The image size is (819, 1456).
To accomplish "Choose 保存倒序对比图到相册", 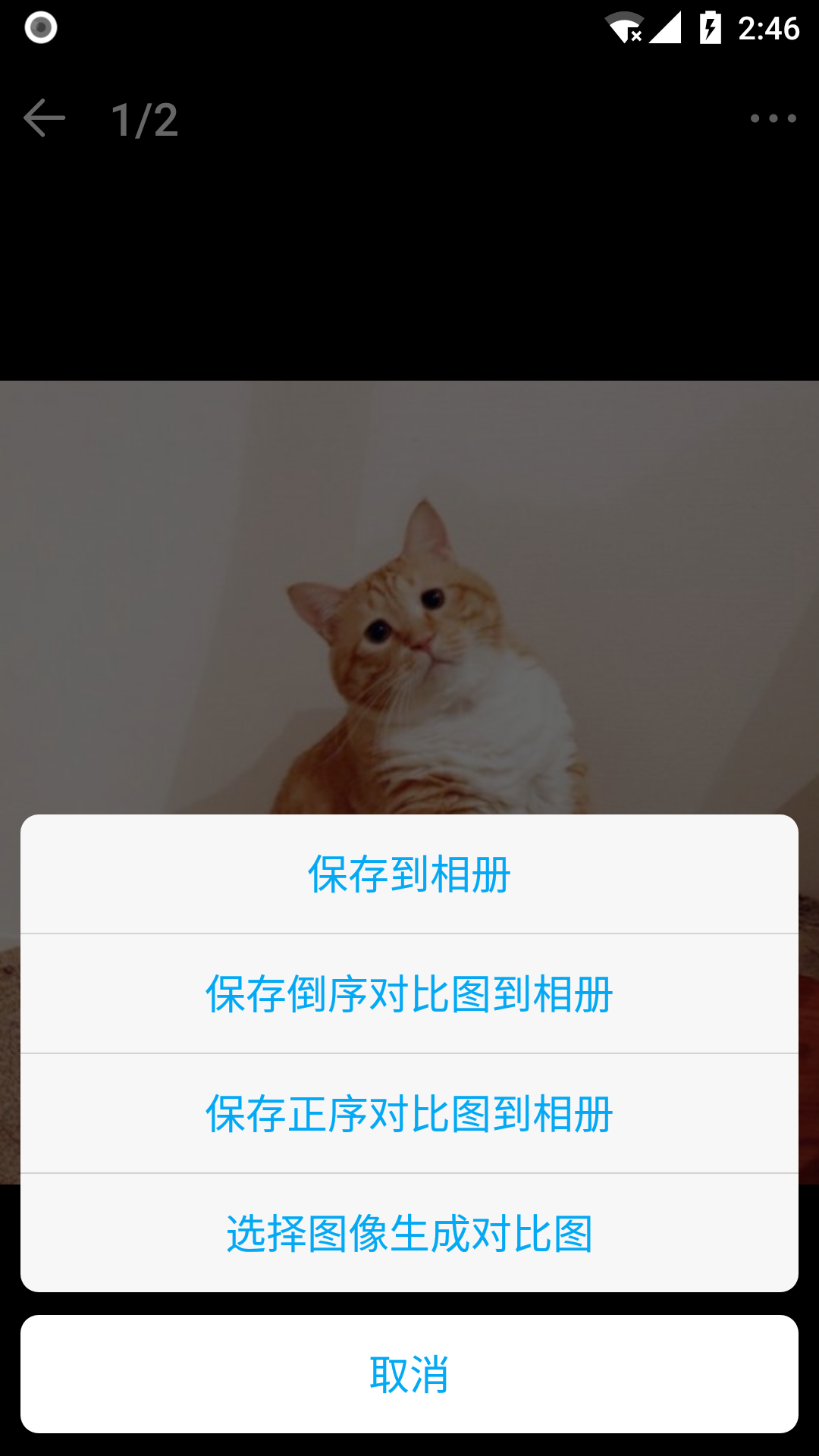I will 409,993.
